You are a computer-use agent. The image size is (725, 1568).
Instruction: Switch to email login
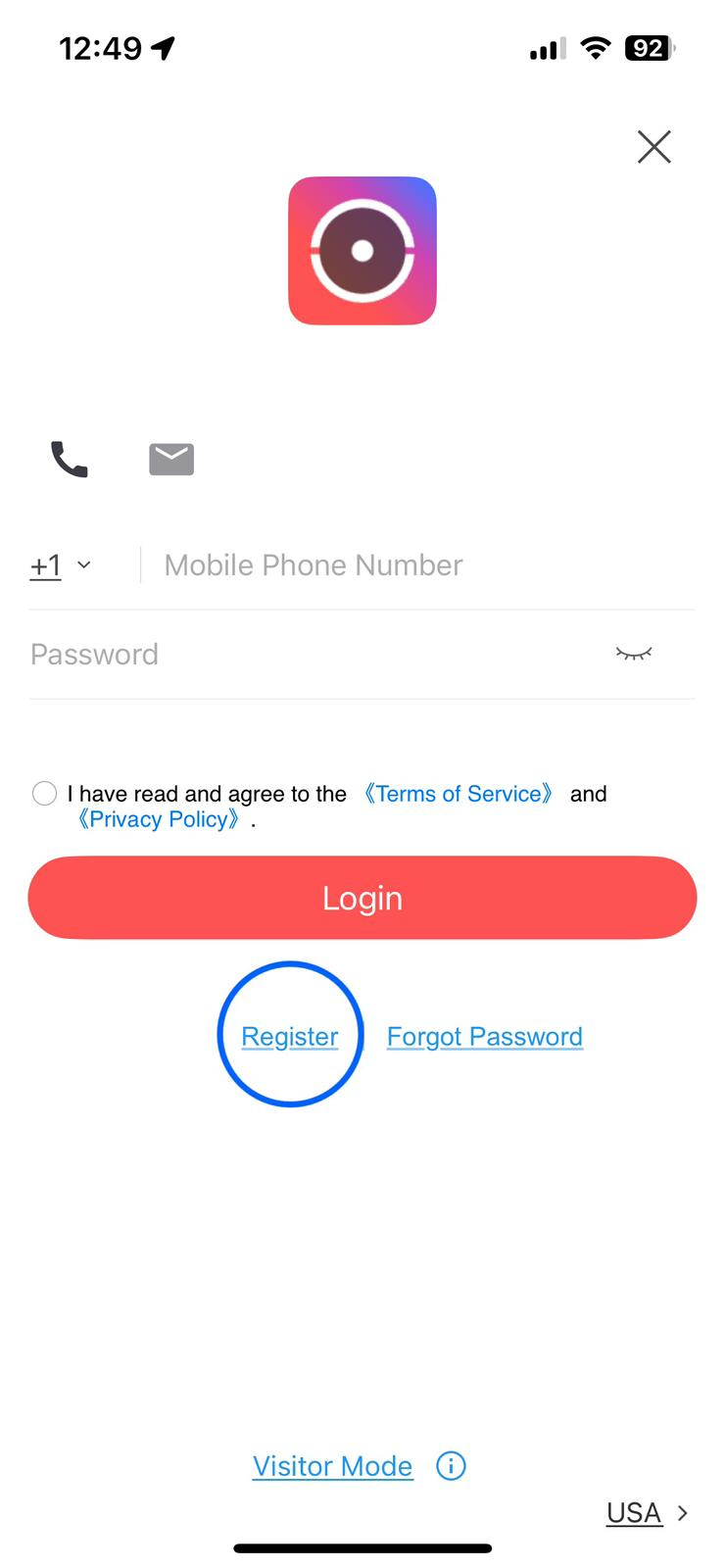(171, 459)
